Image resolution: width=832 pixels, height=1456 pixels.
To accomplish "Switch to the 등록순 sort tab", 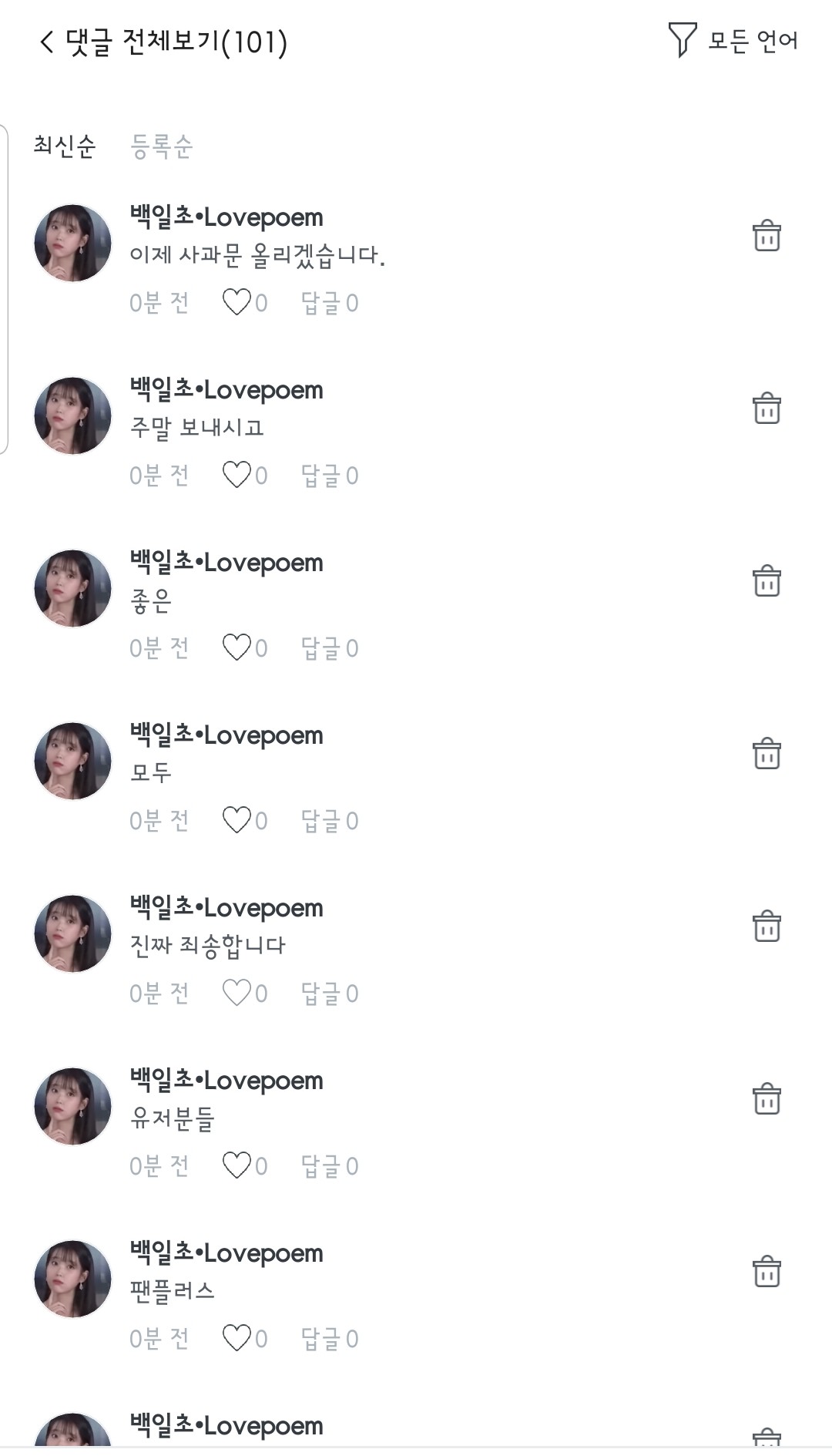I will pos(162,146).
